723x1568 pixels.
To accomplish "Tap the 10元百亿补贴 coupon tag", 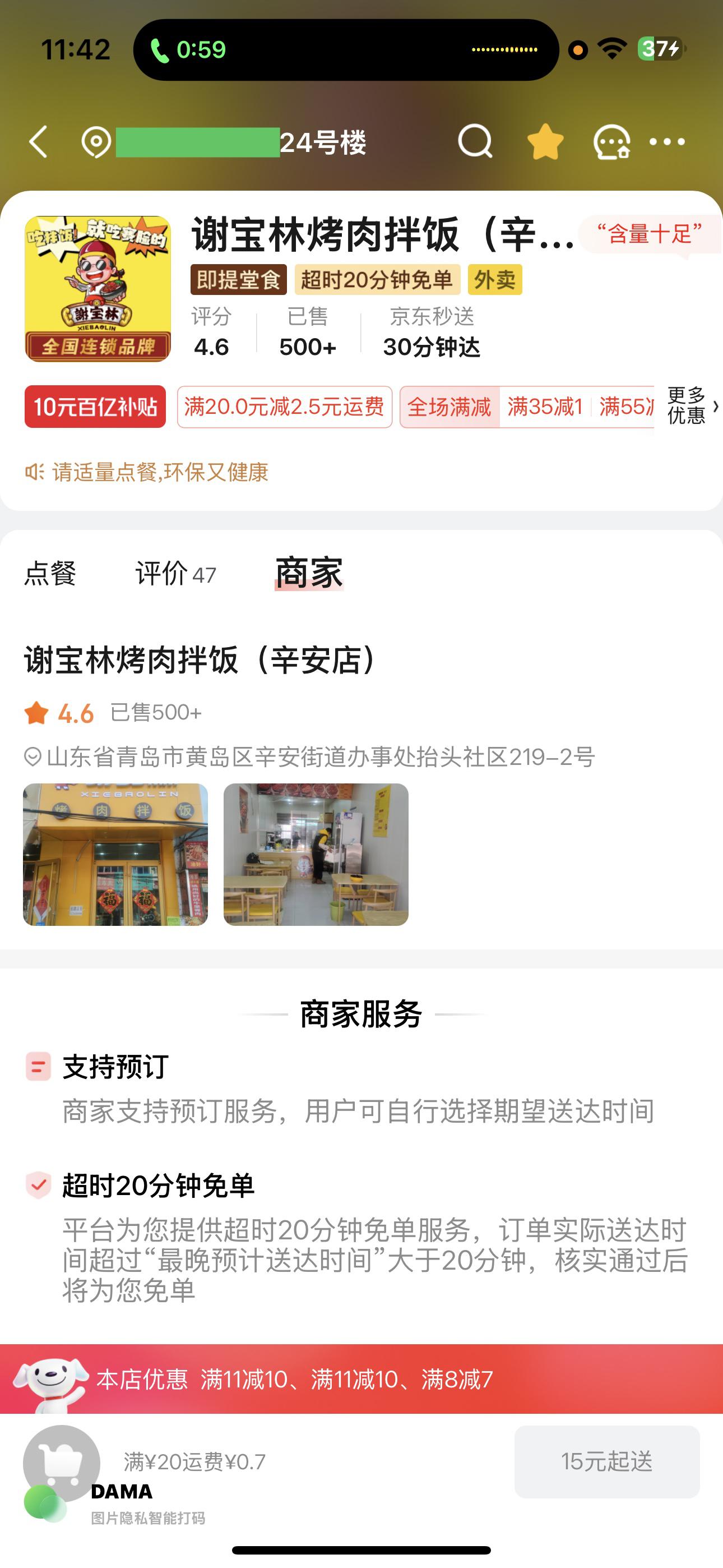I will (95, 407).
